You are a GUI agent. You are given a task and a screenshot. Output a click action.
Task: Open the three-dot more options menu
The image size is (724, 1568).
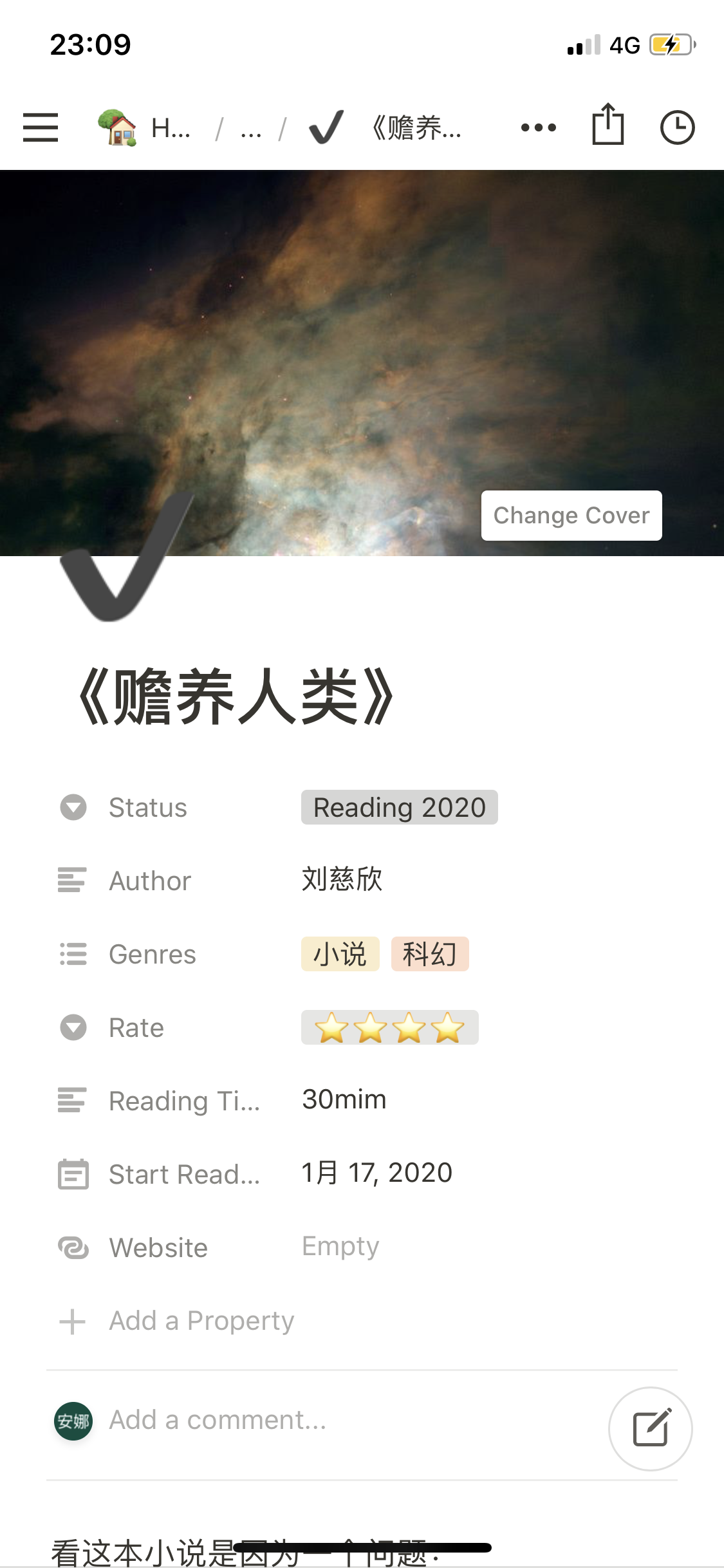(x=539, y=127)
